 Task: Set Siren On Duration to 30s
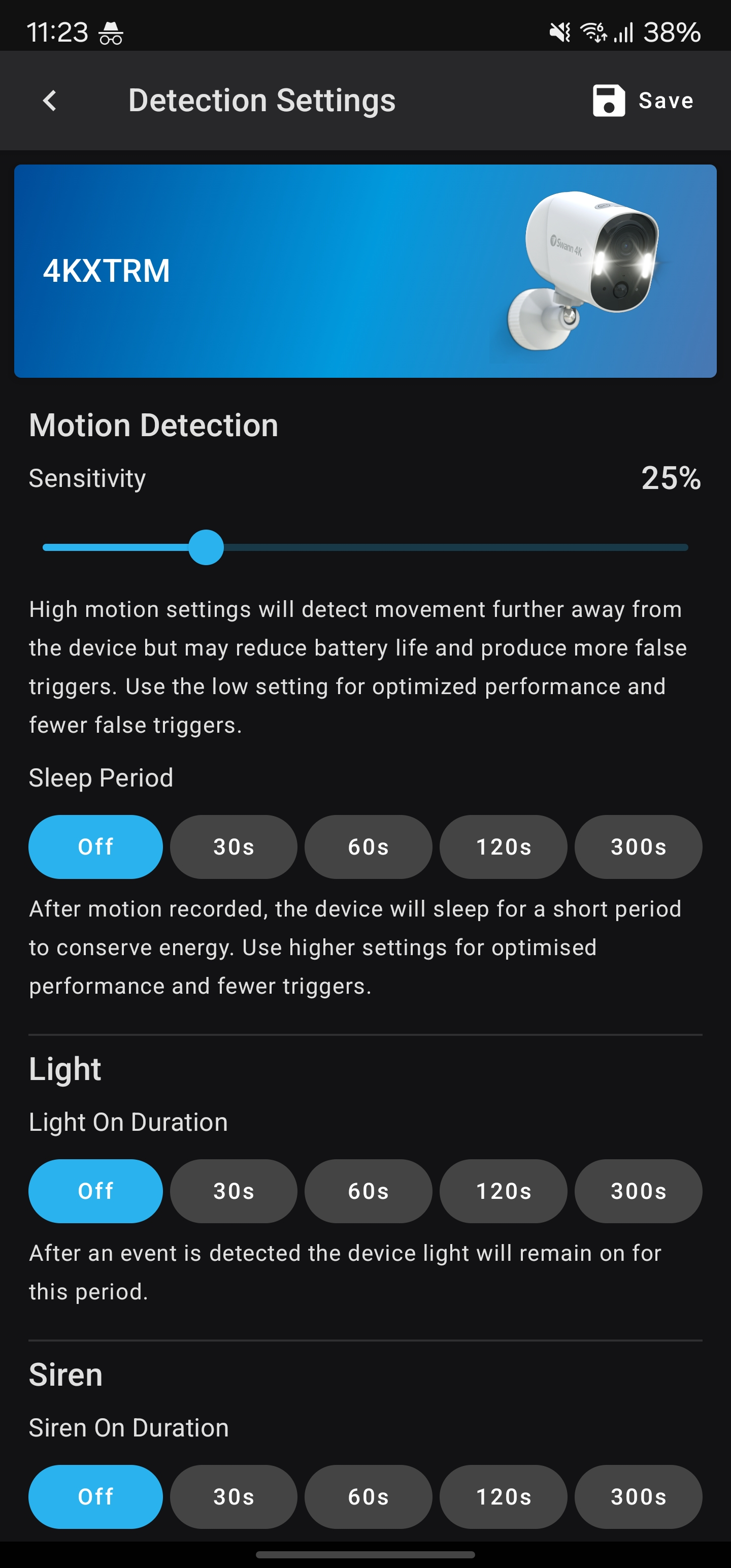click(234, 1497)
